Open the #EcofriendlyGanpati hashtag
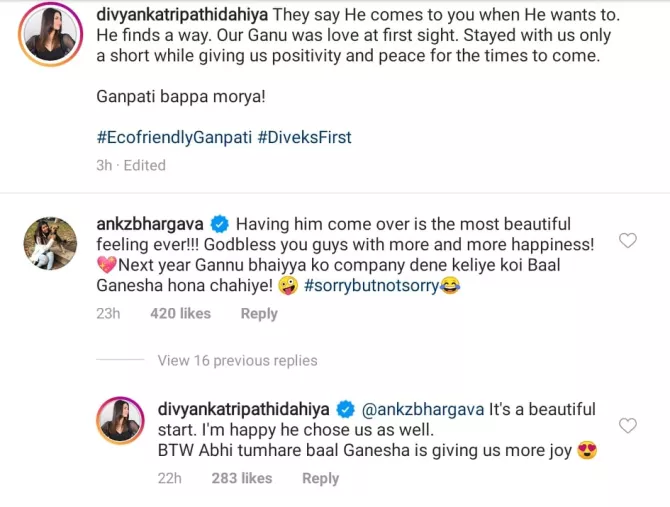 coord(174,137)
